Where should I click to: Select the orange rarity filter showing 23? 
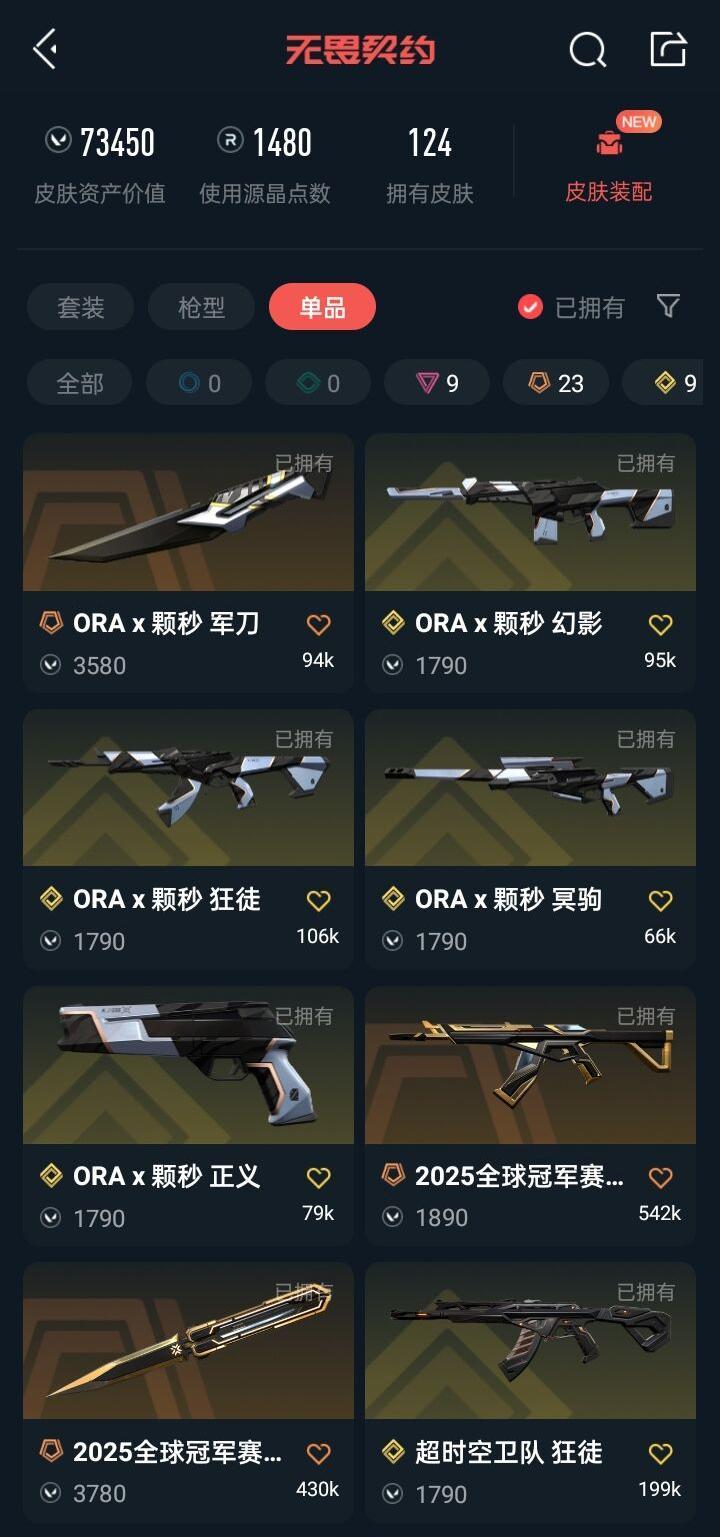coord(555,382)
